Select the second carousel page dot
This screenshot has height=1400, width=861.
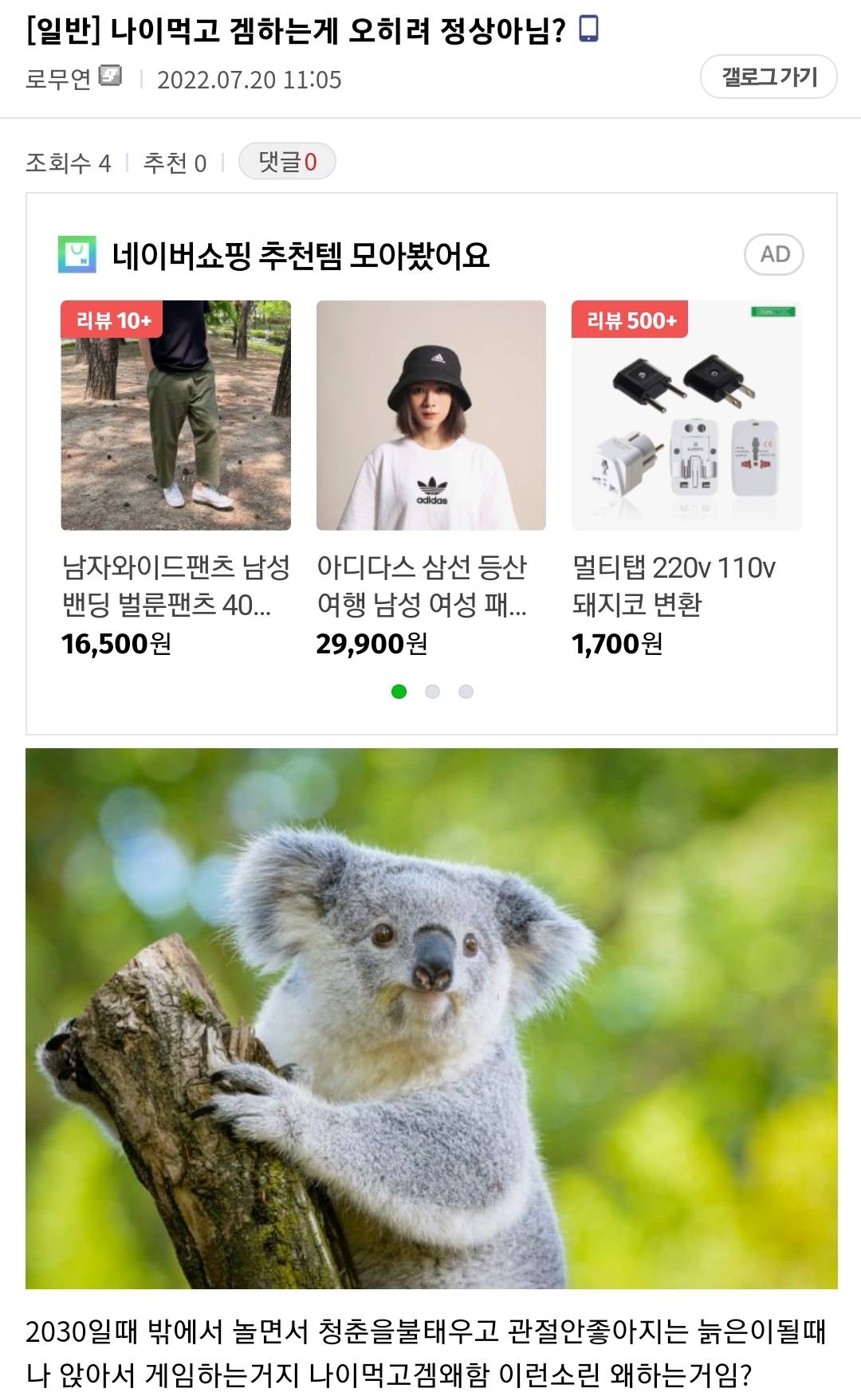432,692
